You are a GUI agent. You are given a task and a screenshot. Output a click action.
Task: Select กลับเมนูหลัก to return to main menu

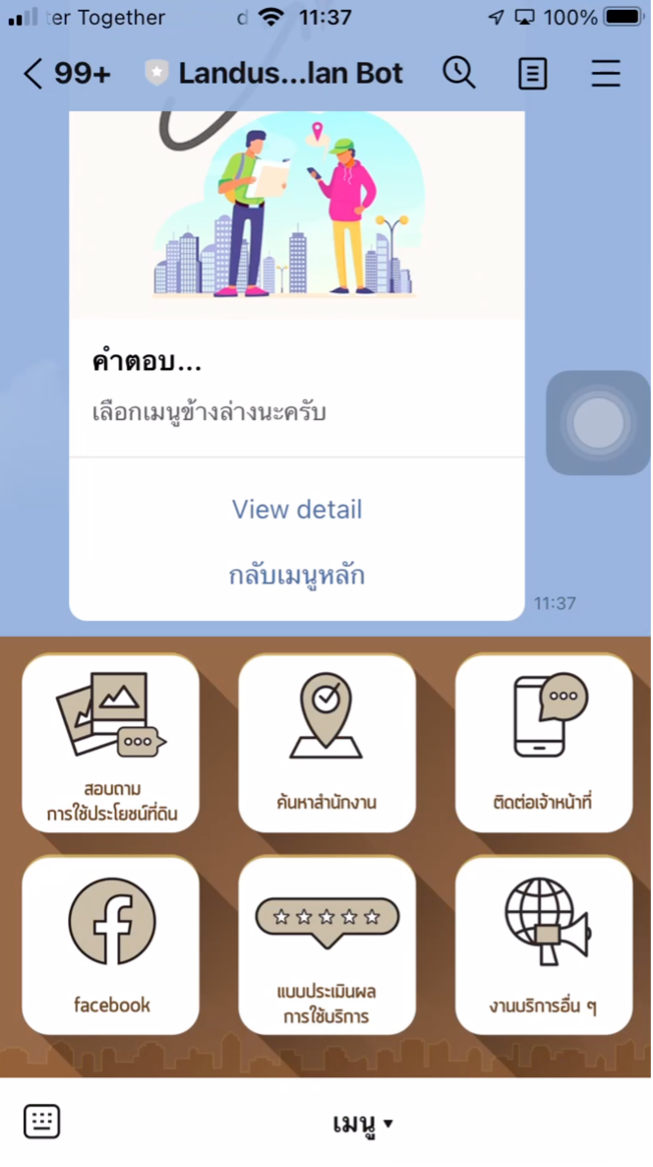coord(297,575)
